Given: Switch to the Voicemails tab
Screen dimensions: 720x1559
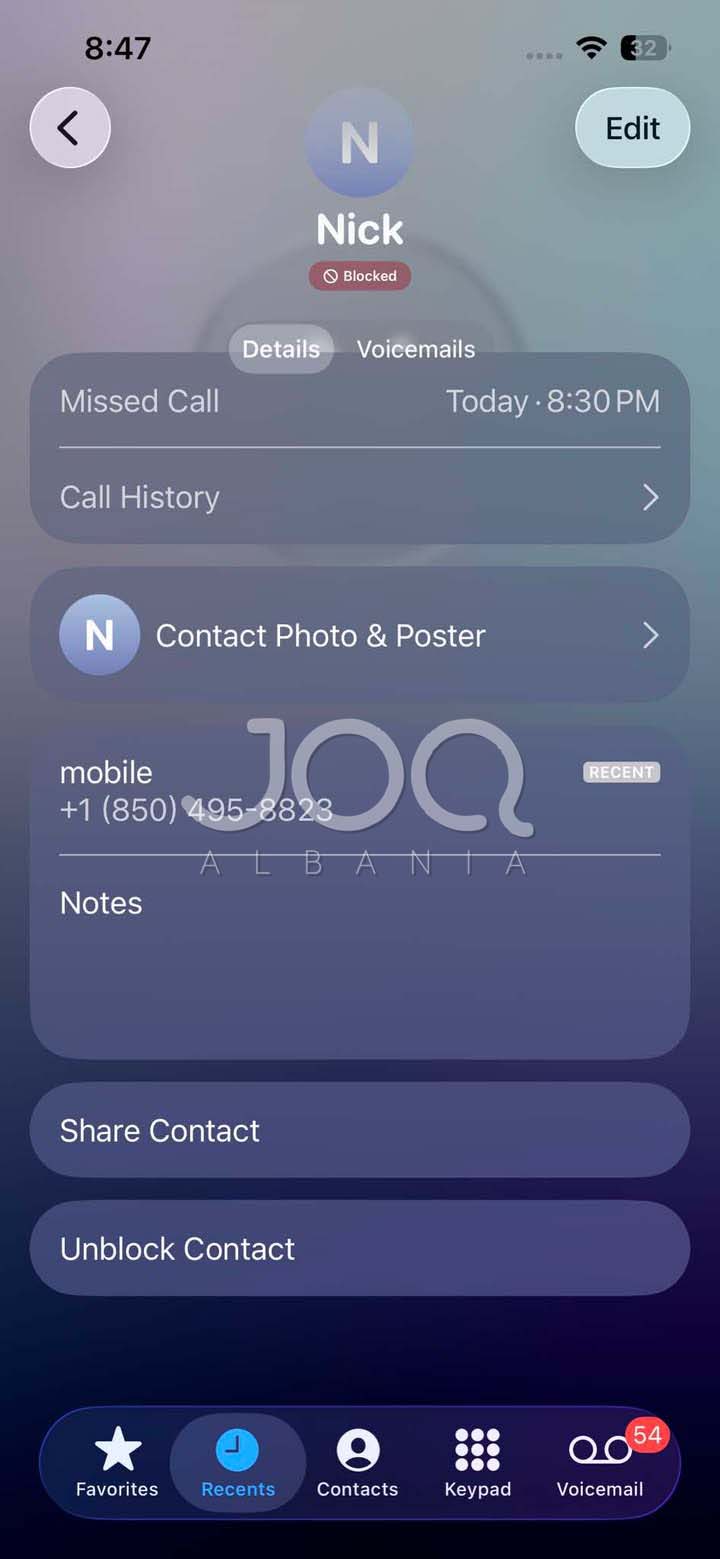Looking at the screenshot, I should (416, 349).
